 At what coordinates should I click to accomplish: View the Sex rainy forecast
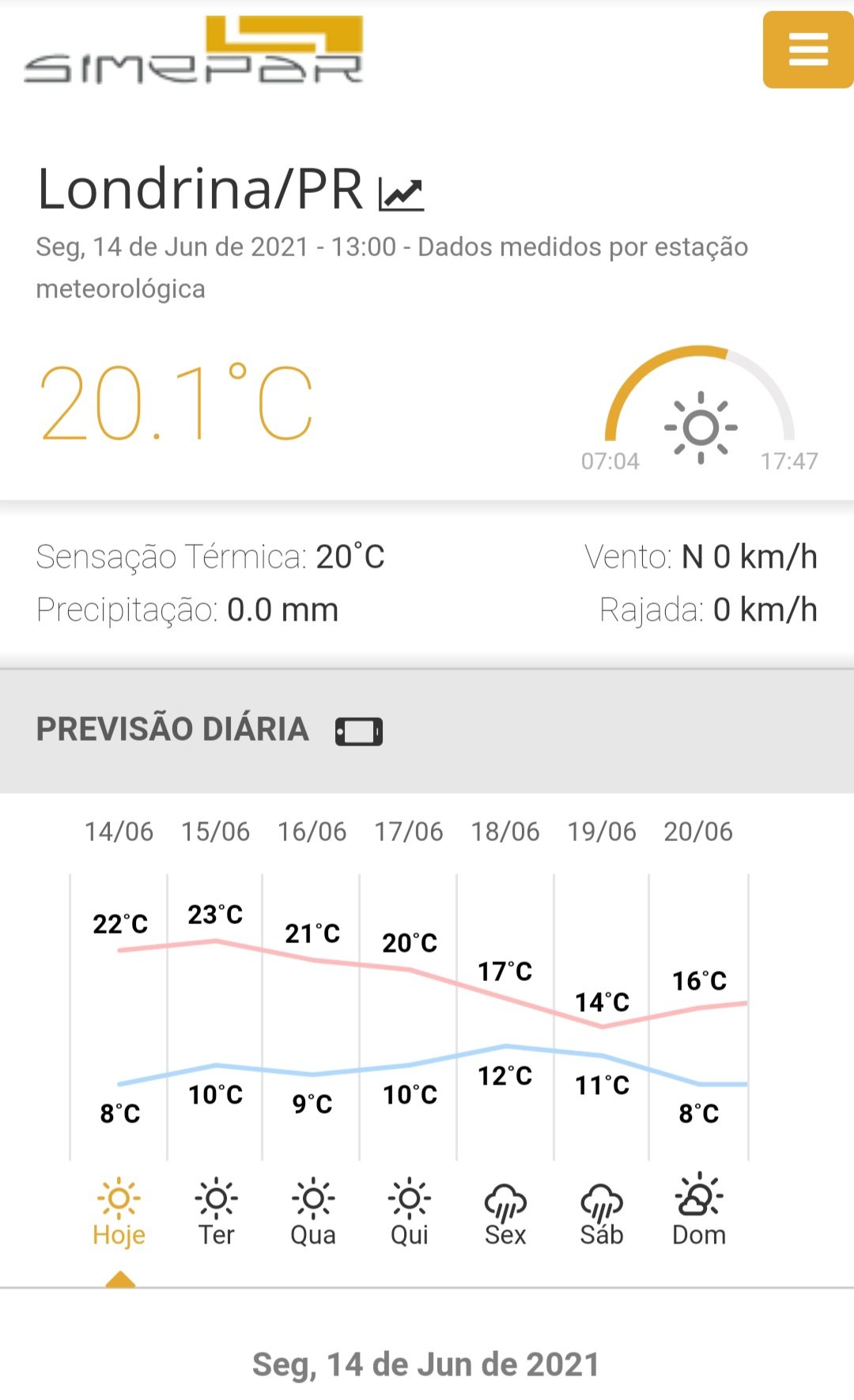[x=505, y=1213]
